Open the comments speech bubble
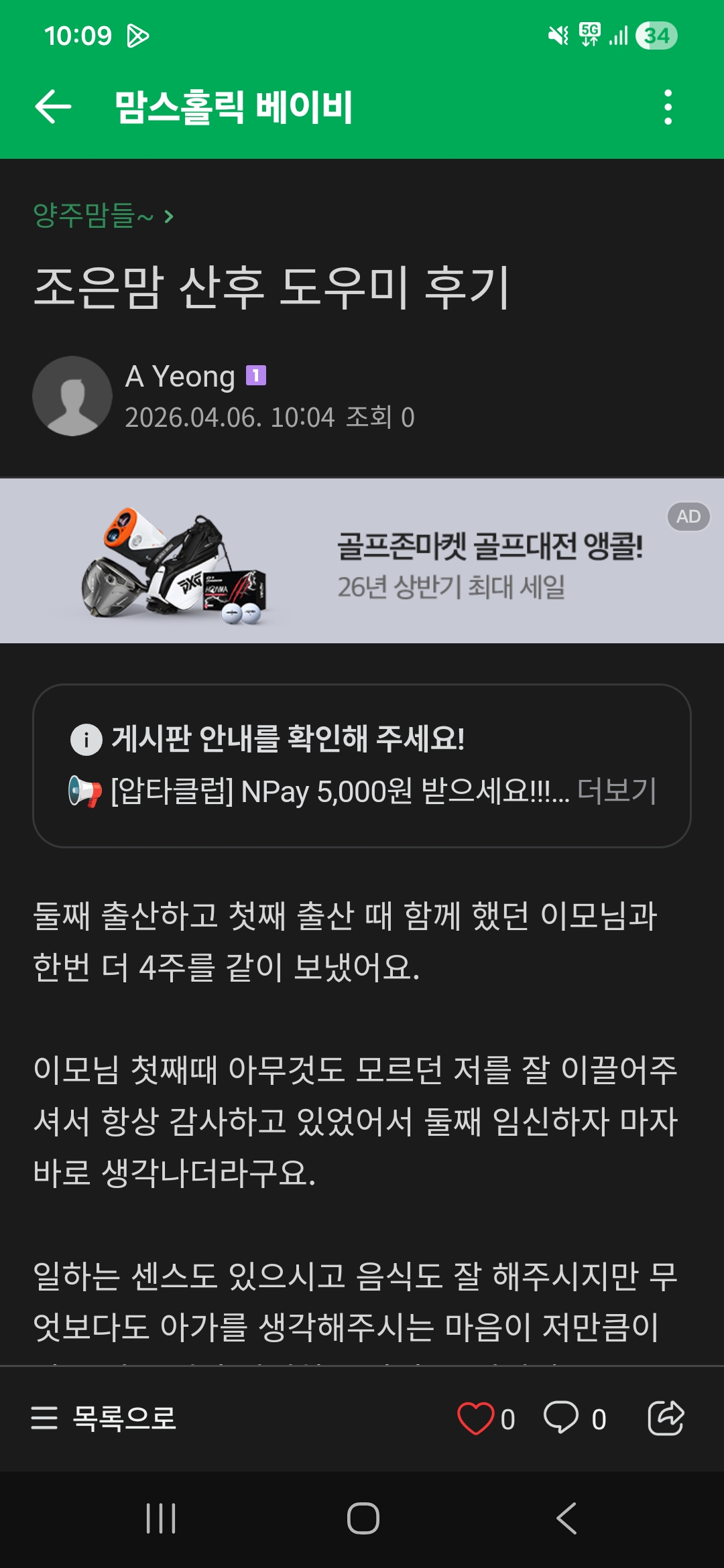This screenshot has height=1568, width=724. coord(561,1418)
